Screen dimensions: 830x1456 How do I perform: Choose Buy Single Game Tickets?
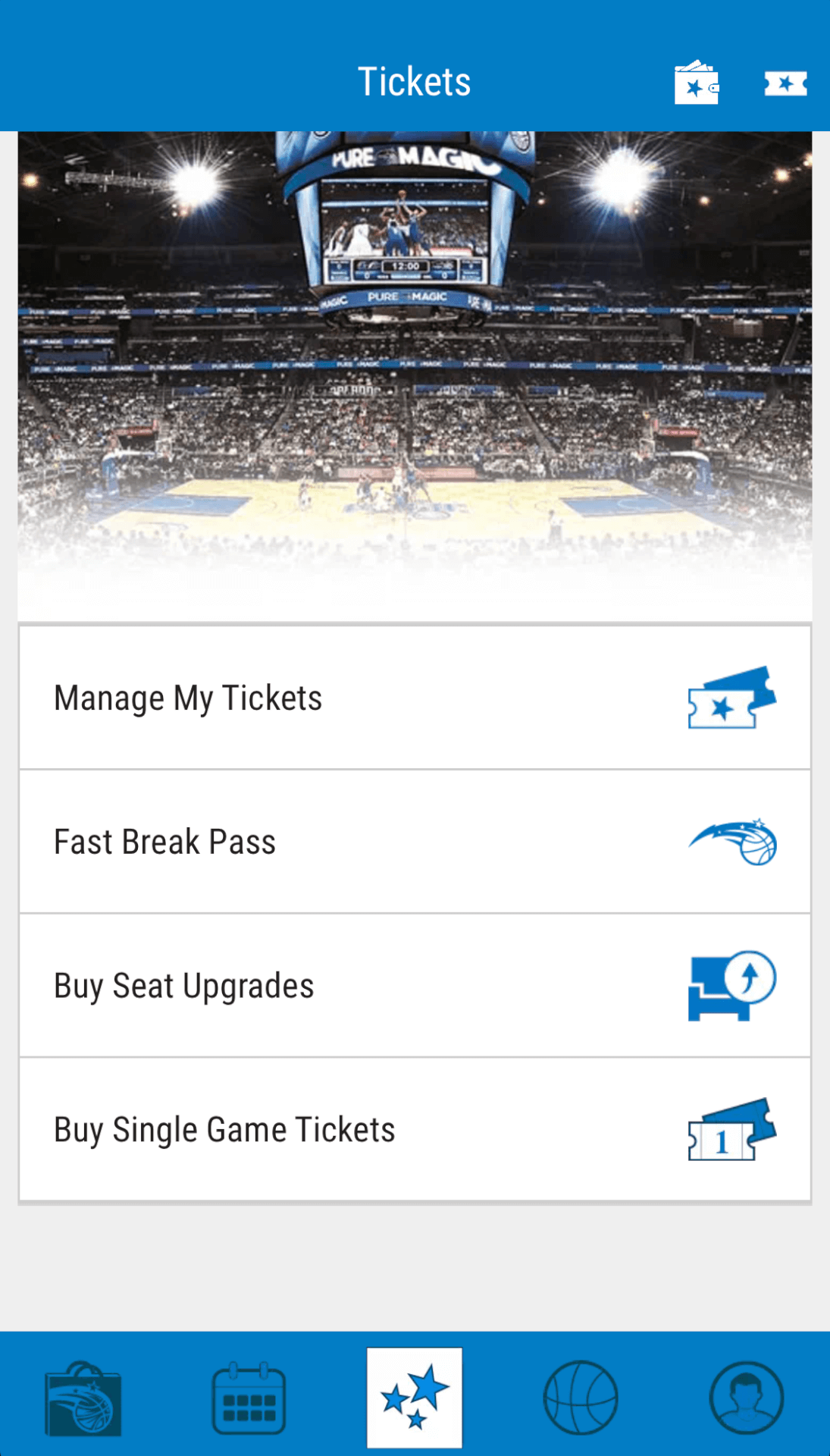pos(415,1130)
